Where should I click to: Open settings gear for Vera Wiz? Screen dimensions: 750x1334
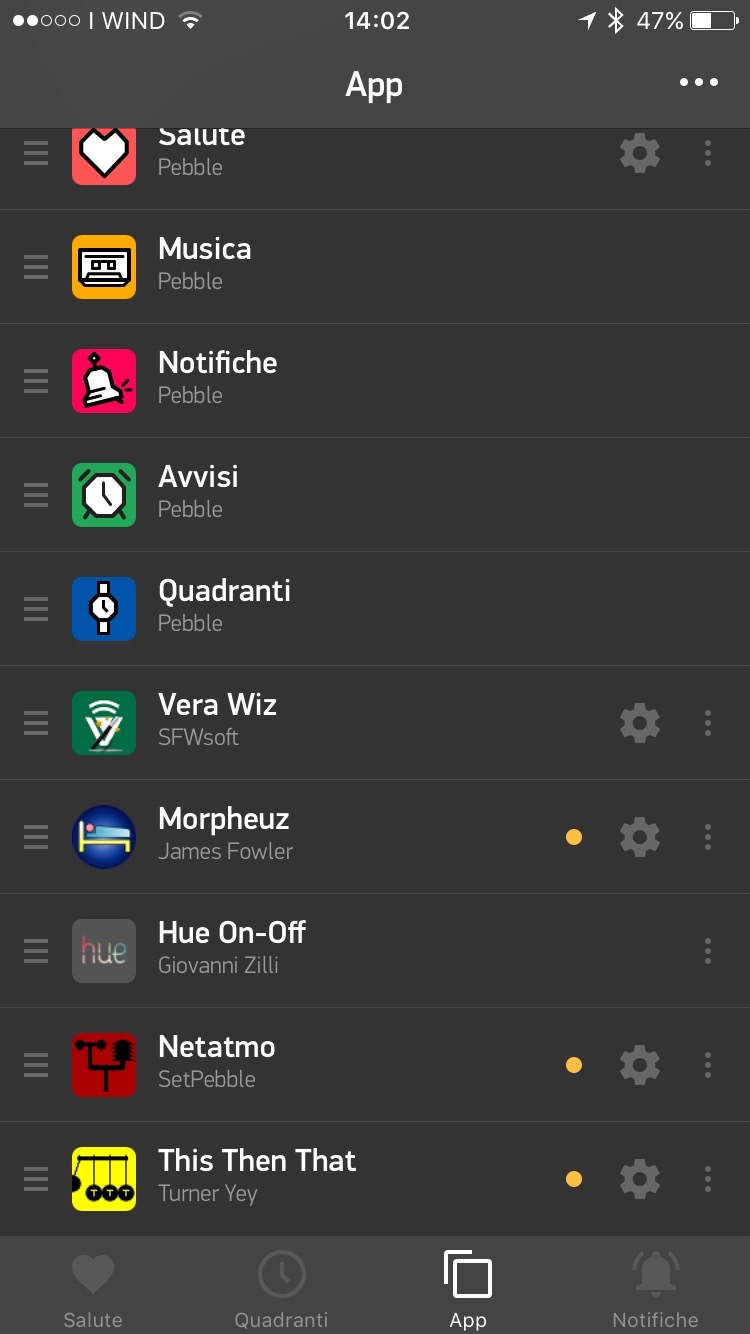point(640,723)
